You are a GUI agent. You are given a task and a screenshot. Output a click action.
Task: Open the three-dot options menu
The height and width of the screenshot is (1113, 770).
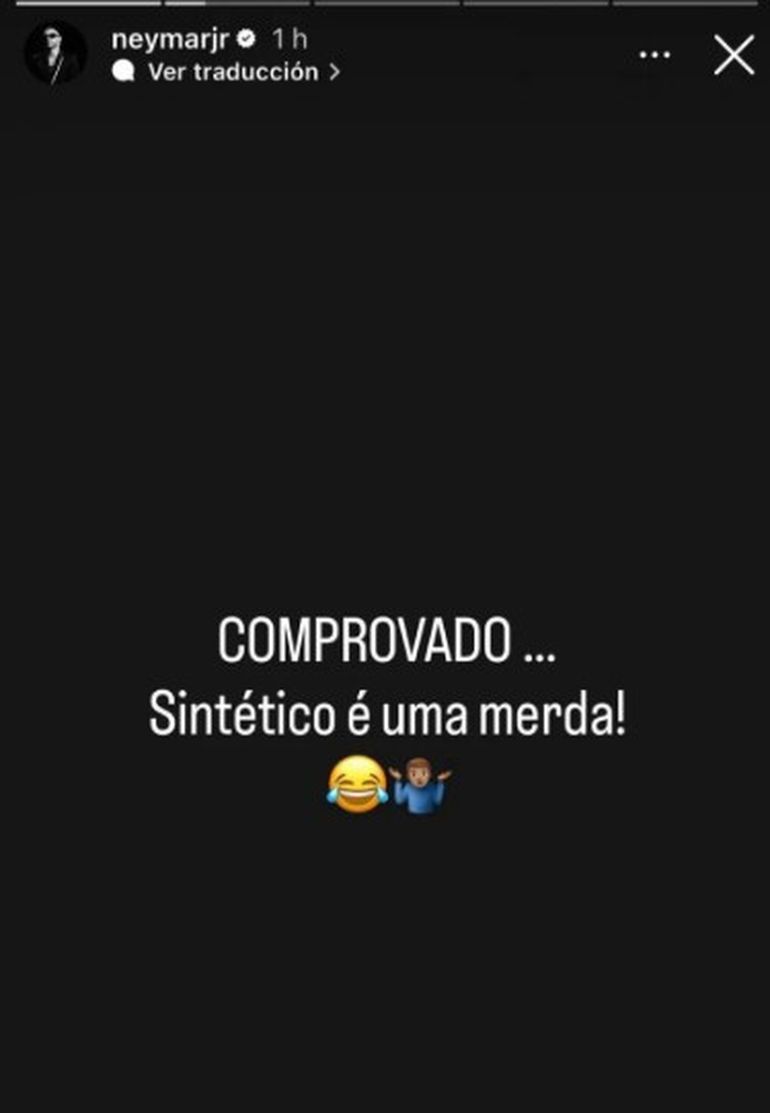(655, 55)
